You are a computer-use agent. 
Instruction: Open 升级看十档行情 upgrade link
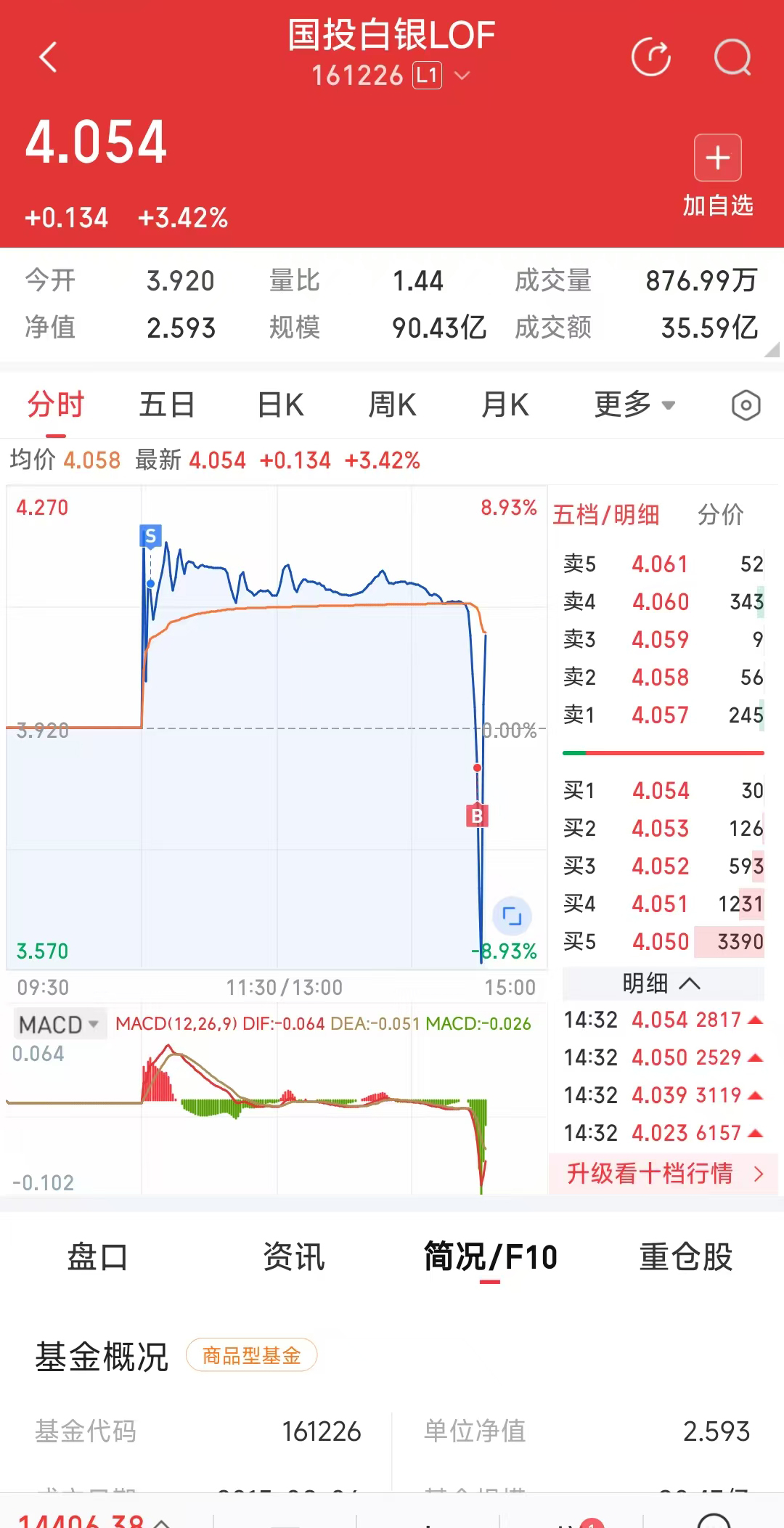pyautogui.click(x=663, y=1174)
